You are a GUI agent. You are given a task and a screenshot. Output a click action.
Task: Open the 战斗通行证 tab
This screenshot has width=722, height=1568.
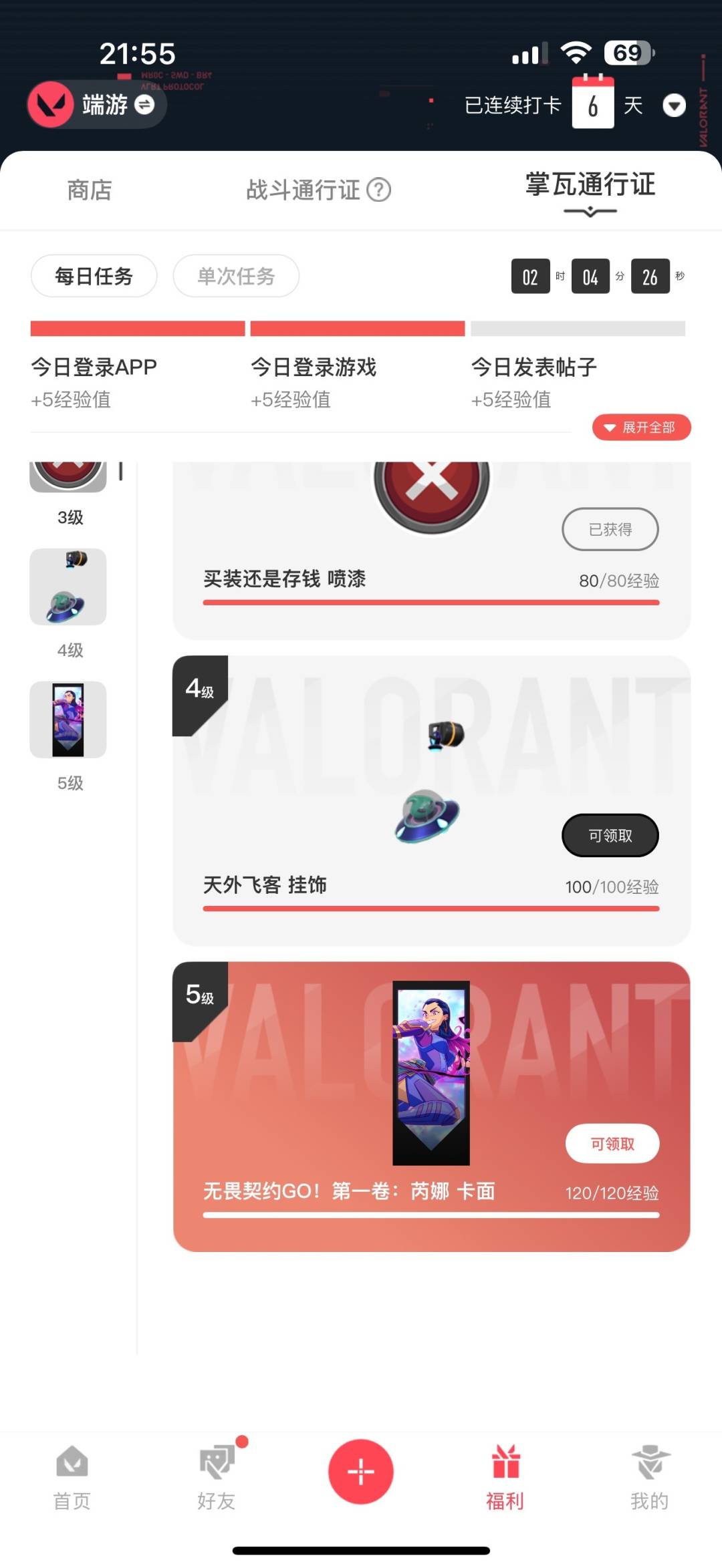coord(318,190)
